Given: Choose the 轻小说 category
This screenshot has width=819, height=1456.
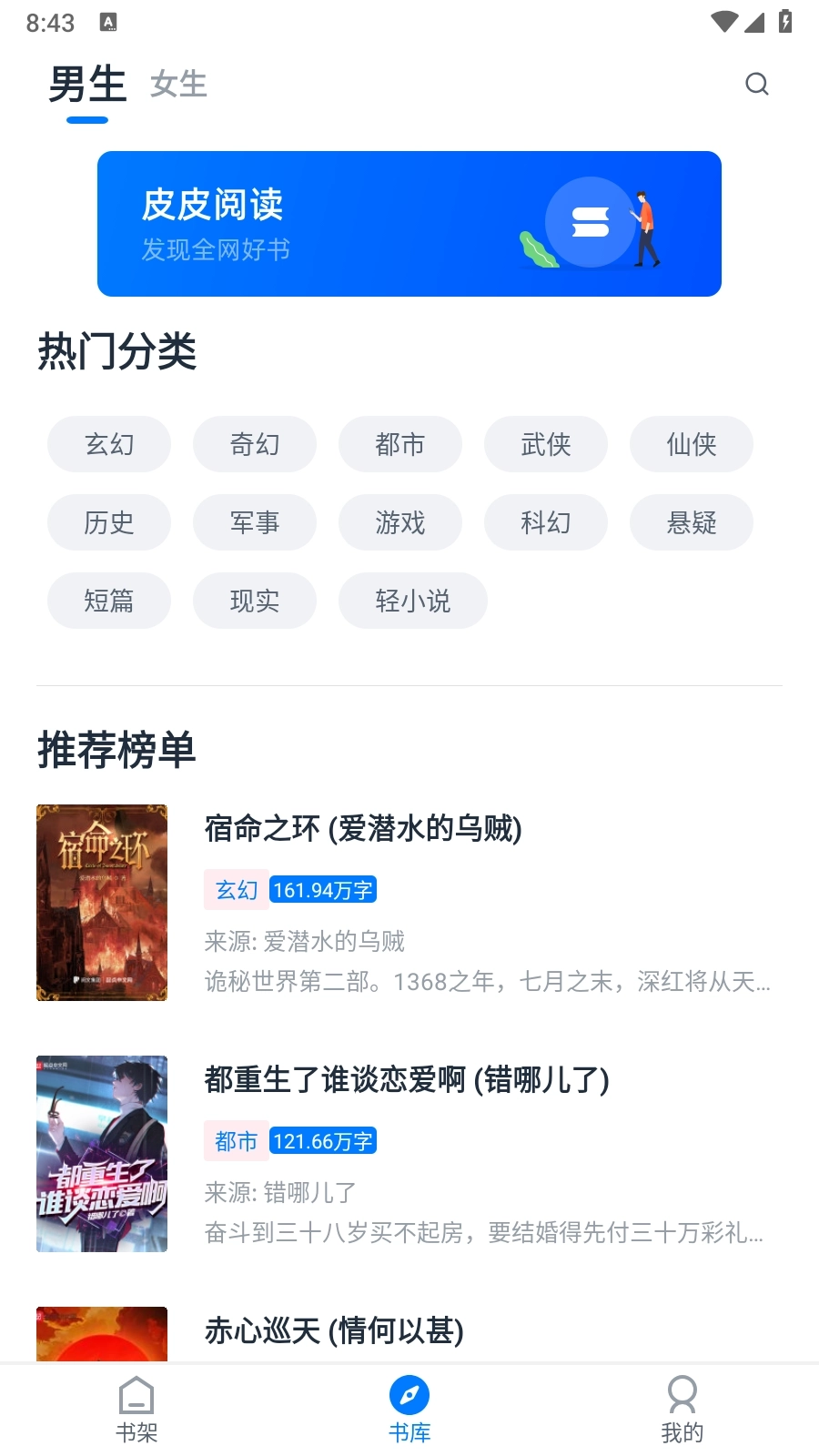Looking at the screenshot, I should [x=412, y=601].
